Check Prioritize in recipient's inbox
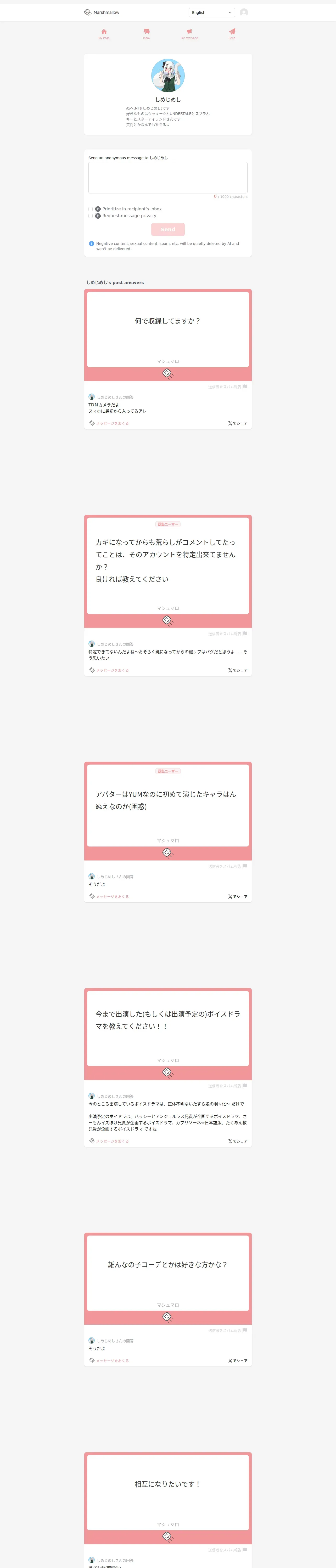The width and height of the screenshot is (336, 1568). click(91, 209)
